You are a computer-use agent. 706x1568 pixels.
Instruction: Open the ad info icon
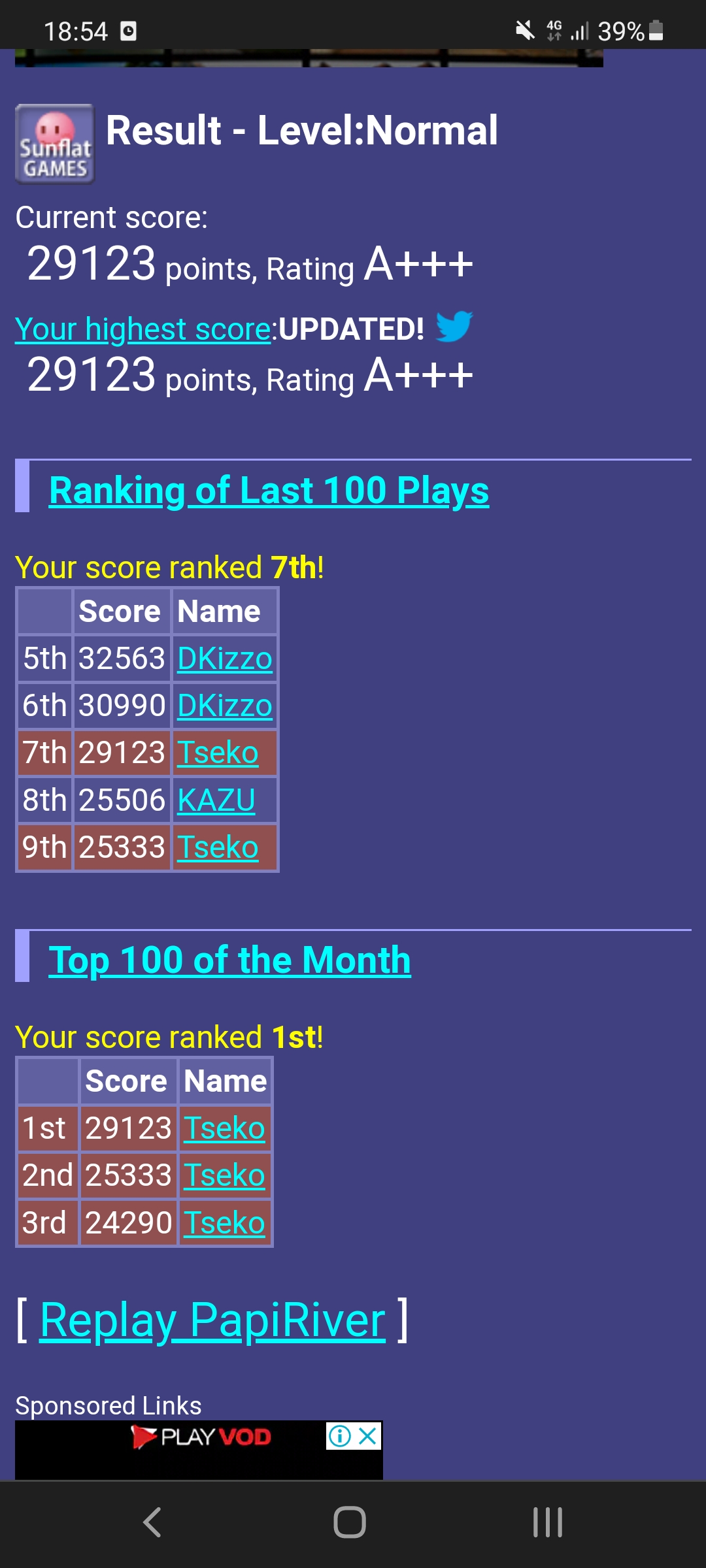(x=340, y=1435)
